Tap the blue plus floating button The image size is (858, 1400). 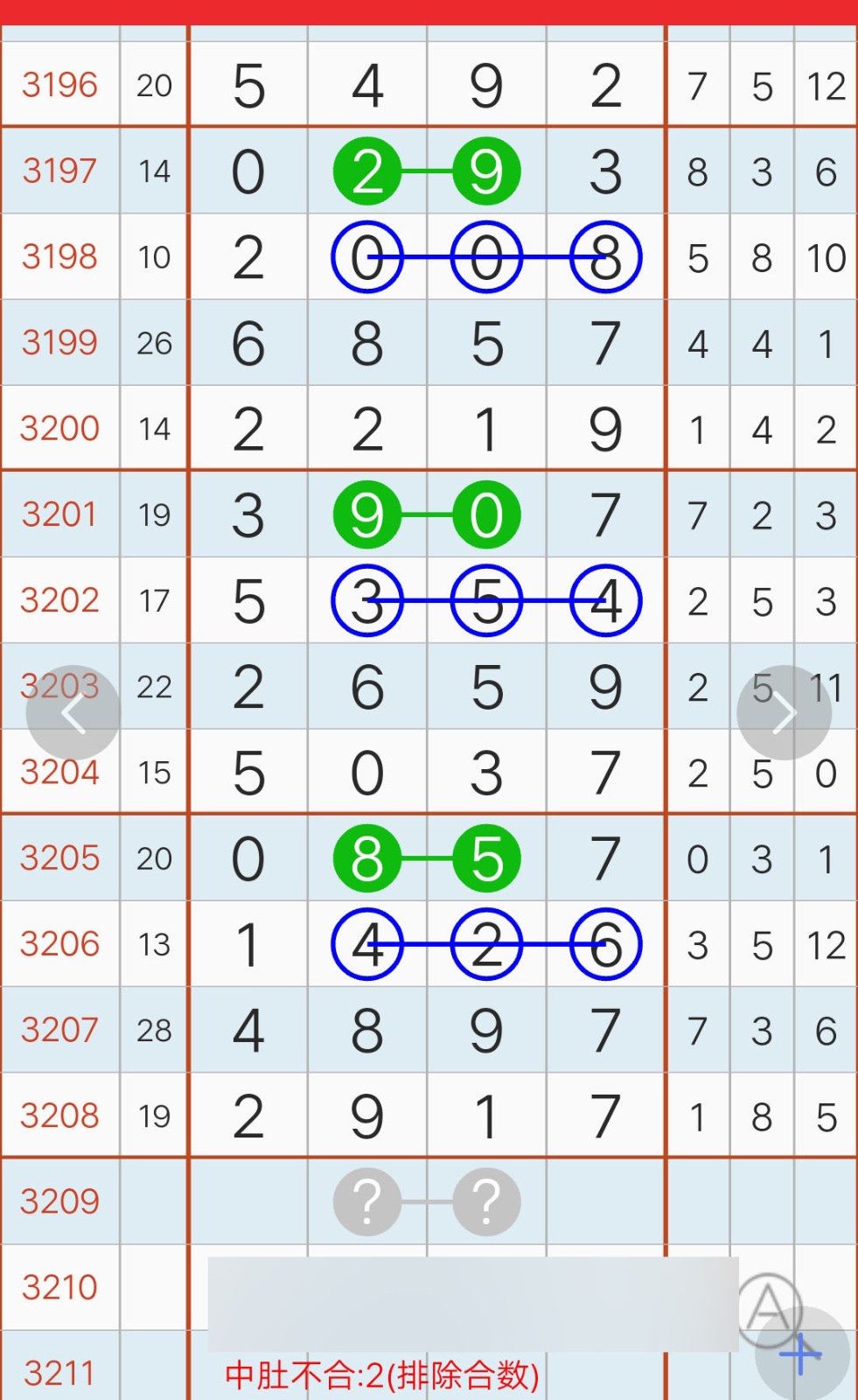pyautogui.click(x=802, y=1354)
